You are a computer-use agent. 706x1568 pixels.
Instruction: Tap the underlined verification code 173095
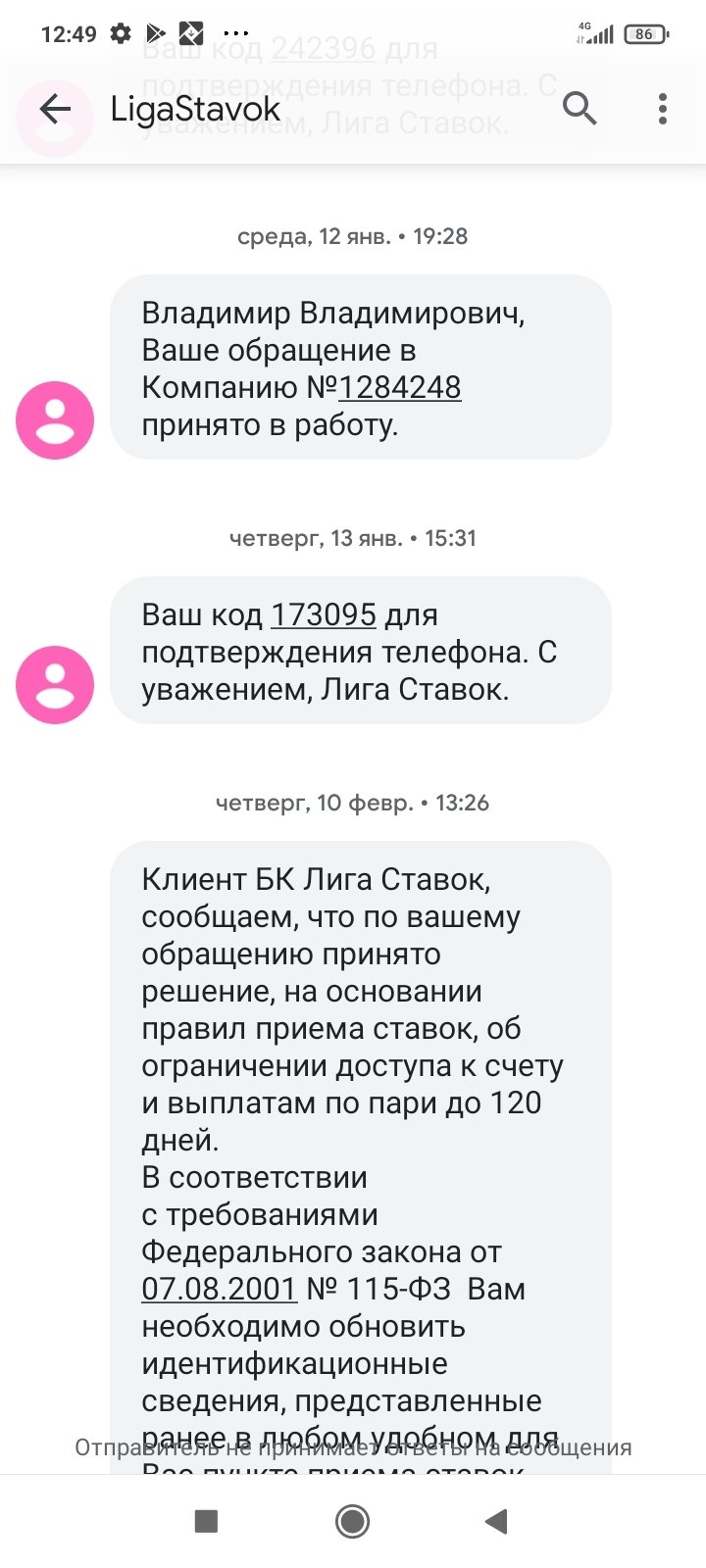coord(324,615)
